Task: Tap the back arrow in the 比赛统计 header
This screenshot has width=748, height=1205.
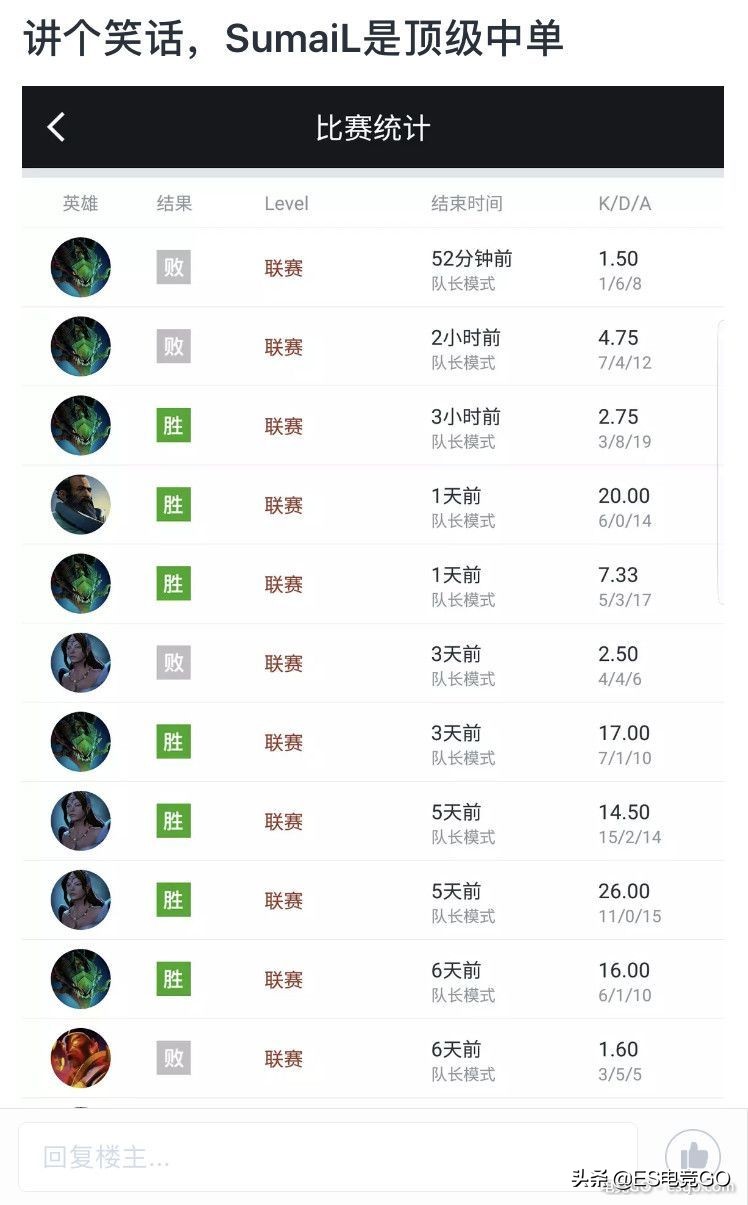Action: point(57,127)
